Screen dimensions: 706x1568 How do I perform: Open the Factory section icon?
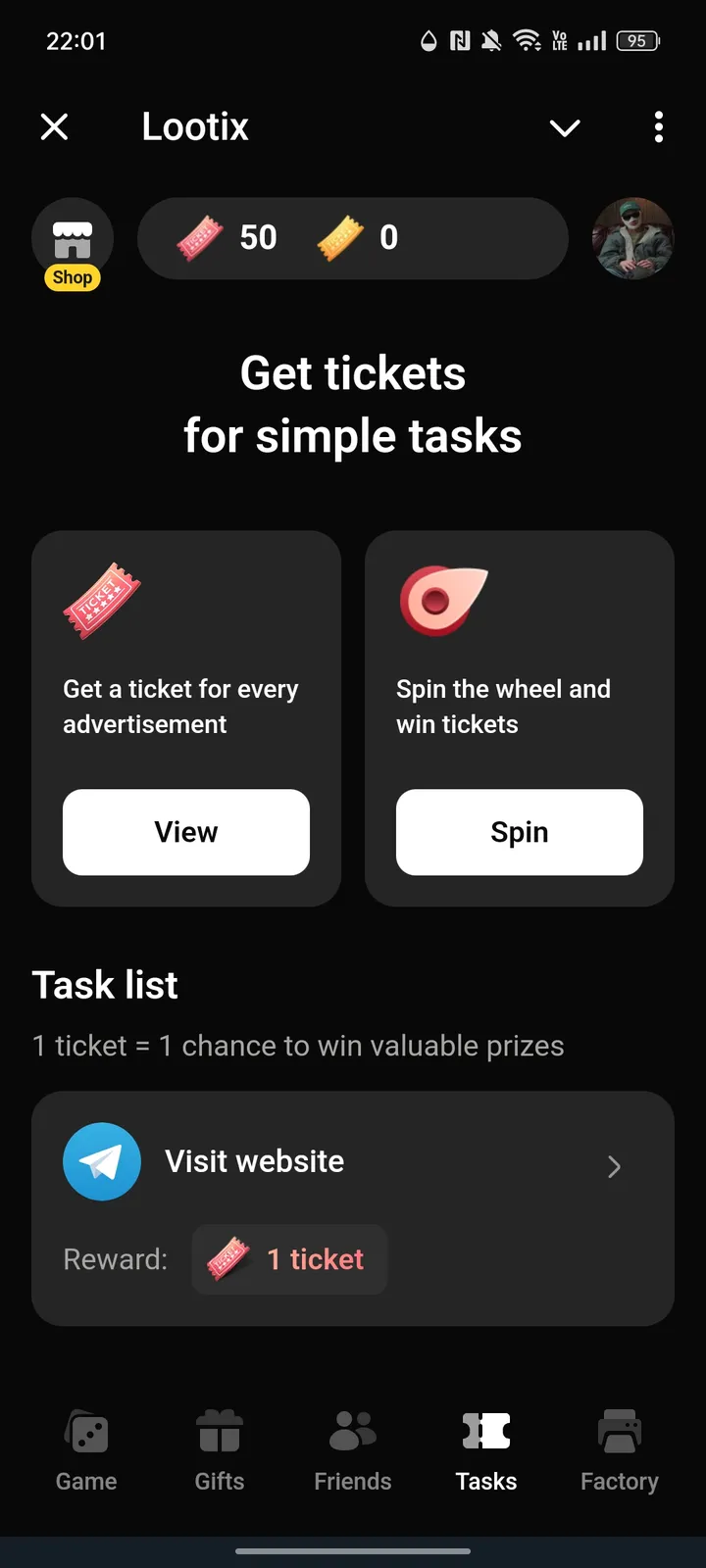coord(619,1433)
